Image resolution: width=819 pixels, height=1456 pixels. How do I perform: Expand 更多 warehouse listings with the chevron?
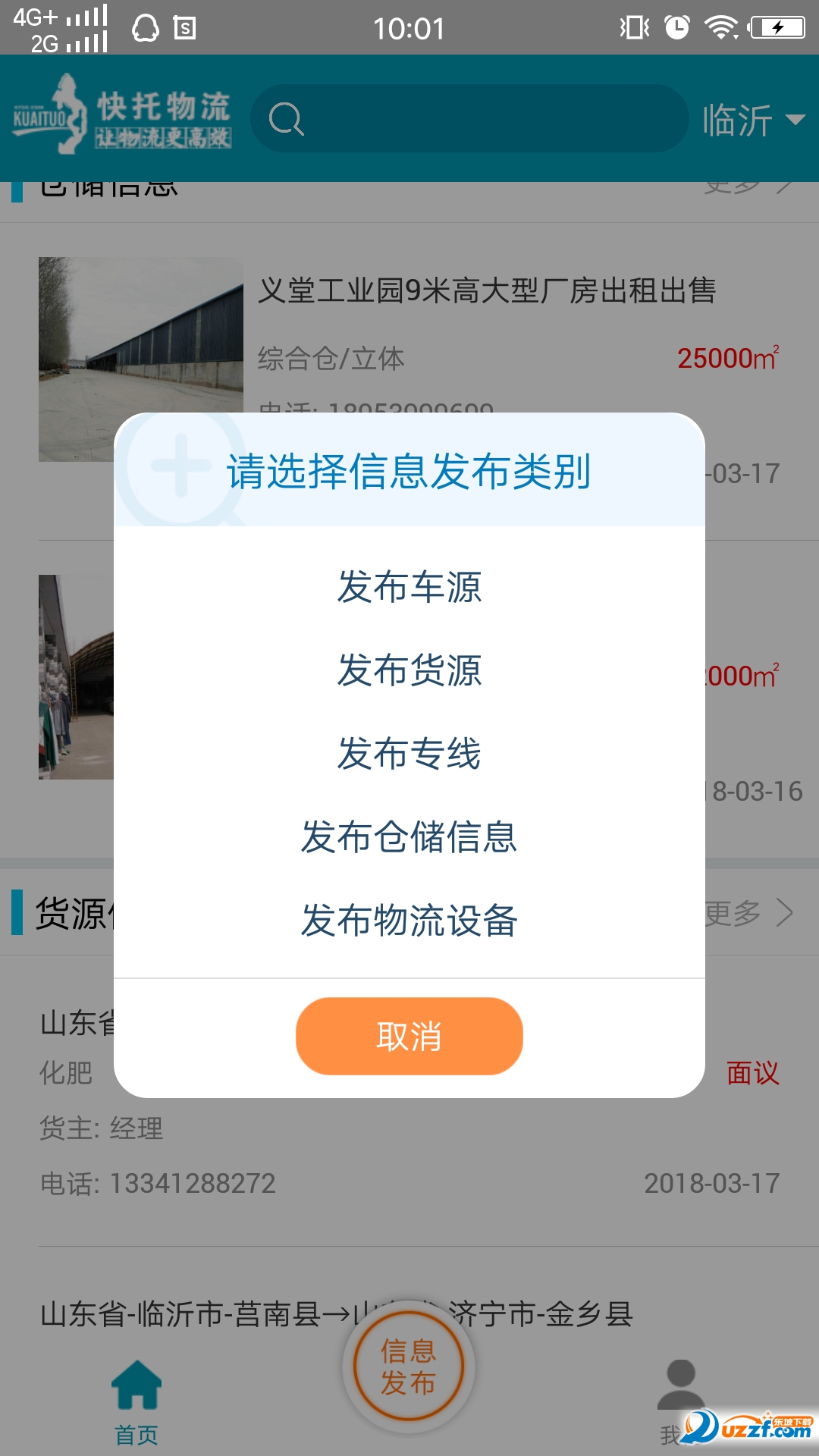[x=789, y=186]
